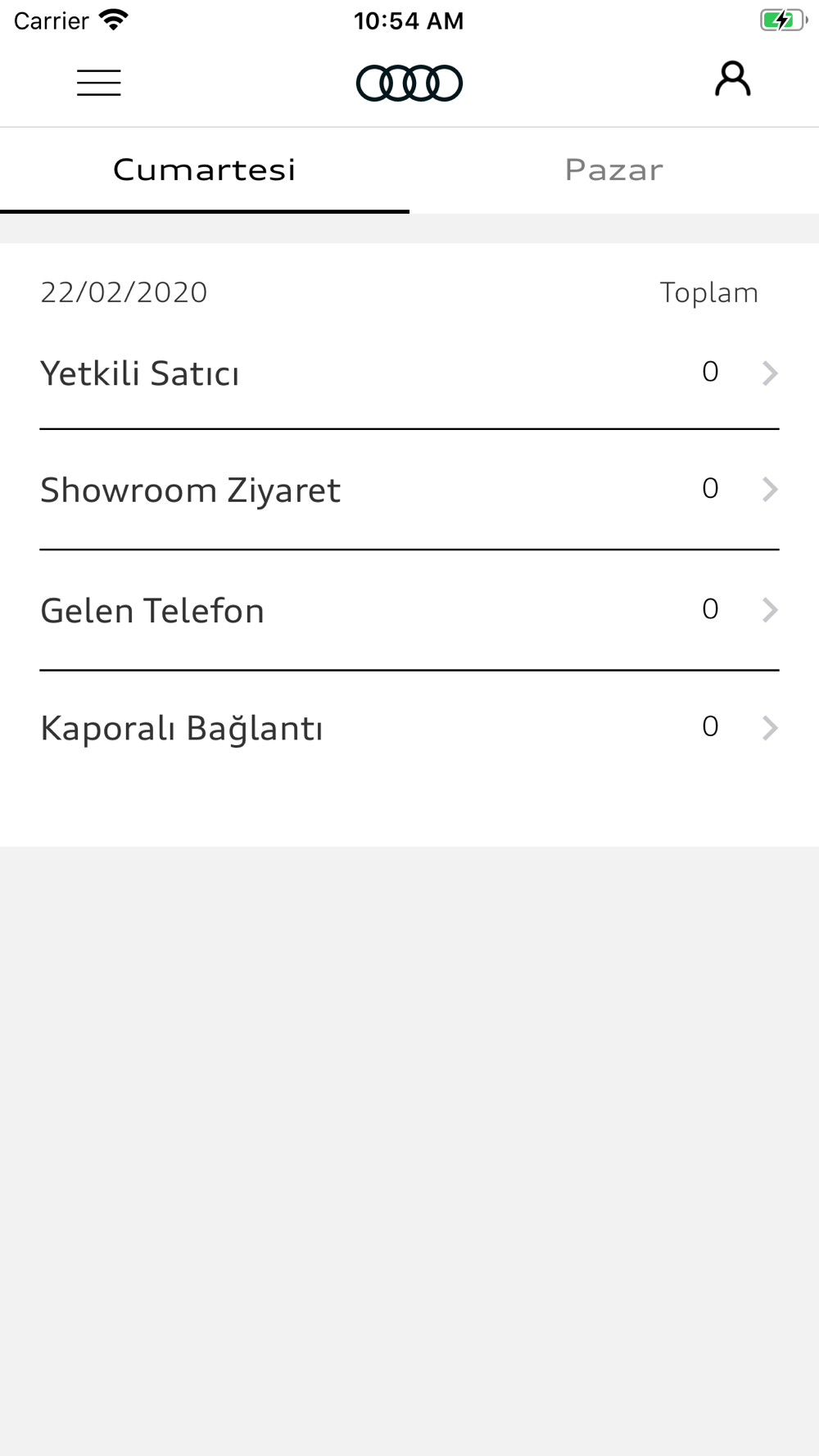
Task: Open the user profile icon
Action: 732,79
